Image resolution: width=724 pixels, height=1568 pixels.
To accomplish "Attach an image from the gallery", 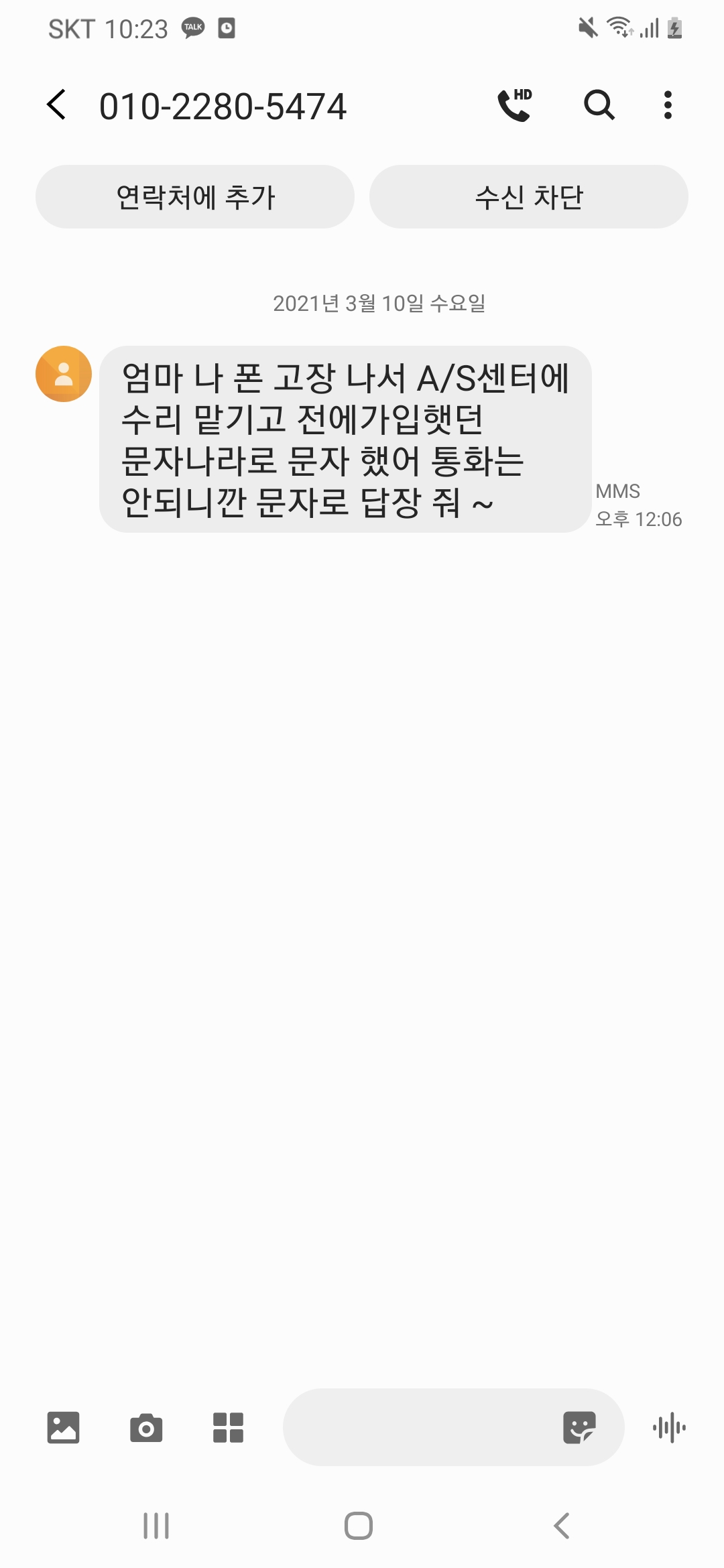I will (64, 1427).
